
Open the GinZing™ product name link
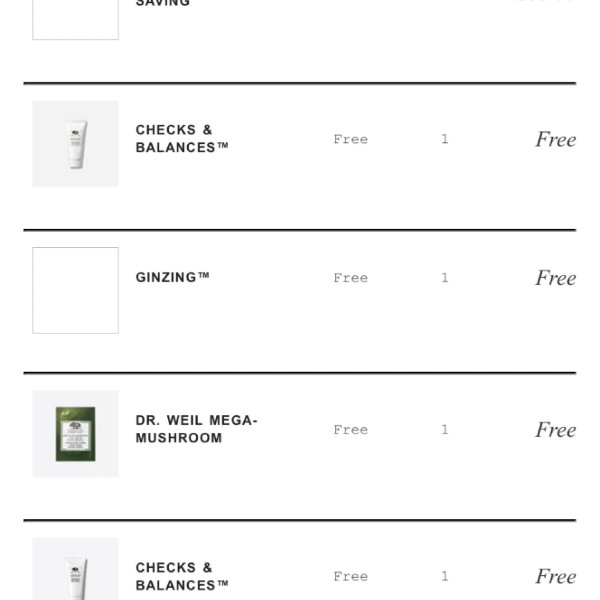point(172,277)
